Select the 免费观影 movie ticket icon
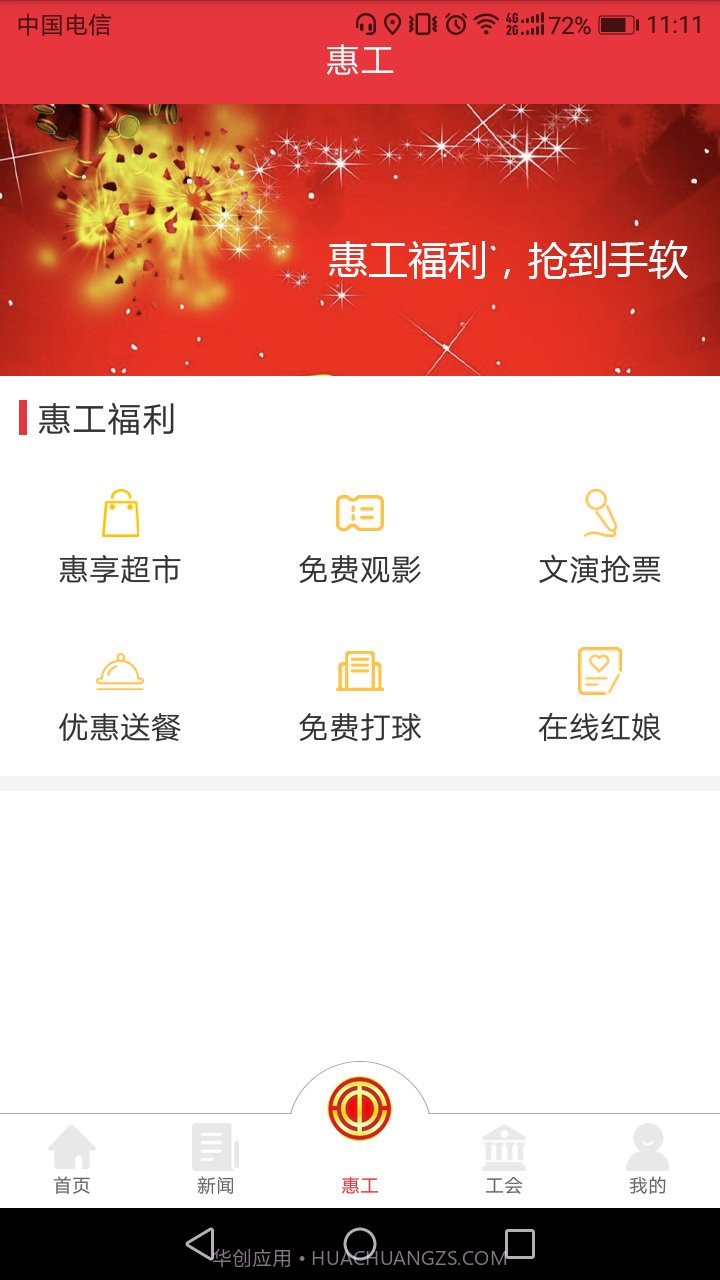Image resolution: width=720 pixels, height=1280 pixels. pyautogui.click(x=360, y=512)
